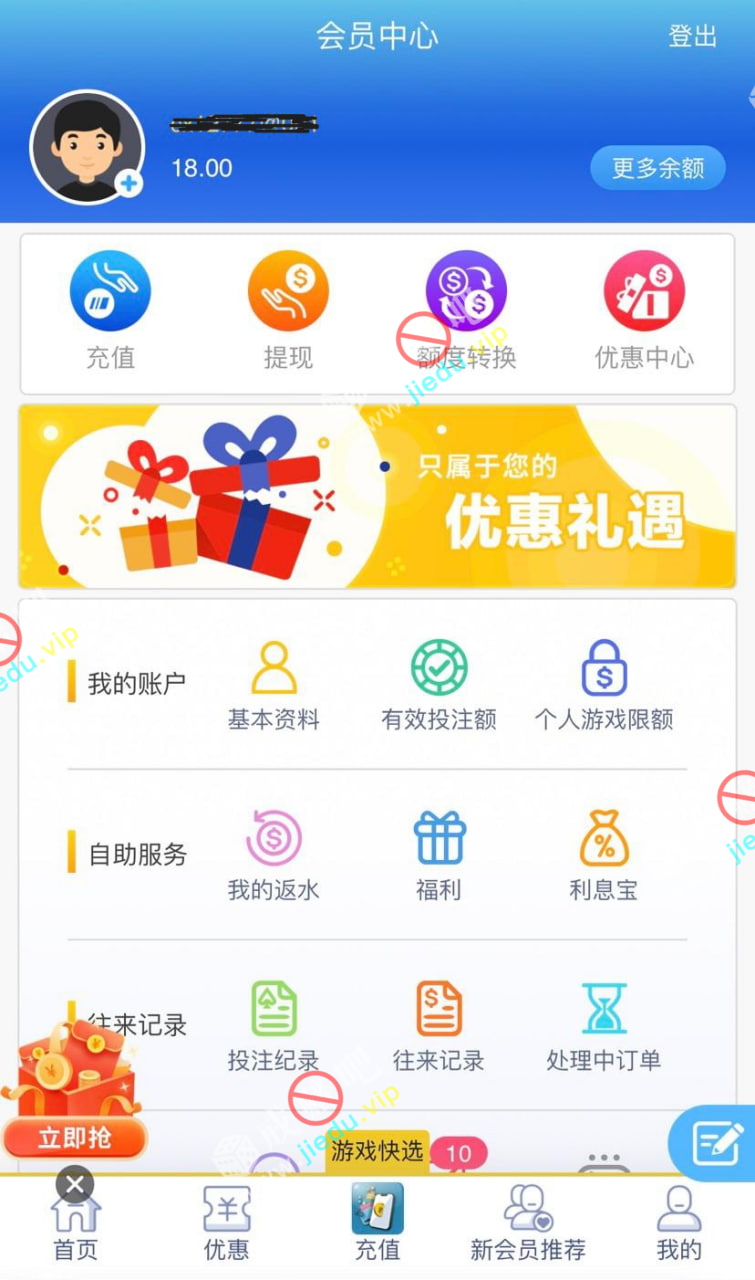Screen dimensions: 755x1280
Task: View 投注纪录
Action: coord(273,1026)
